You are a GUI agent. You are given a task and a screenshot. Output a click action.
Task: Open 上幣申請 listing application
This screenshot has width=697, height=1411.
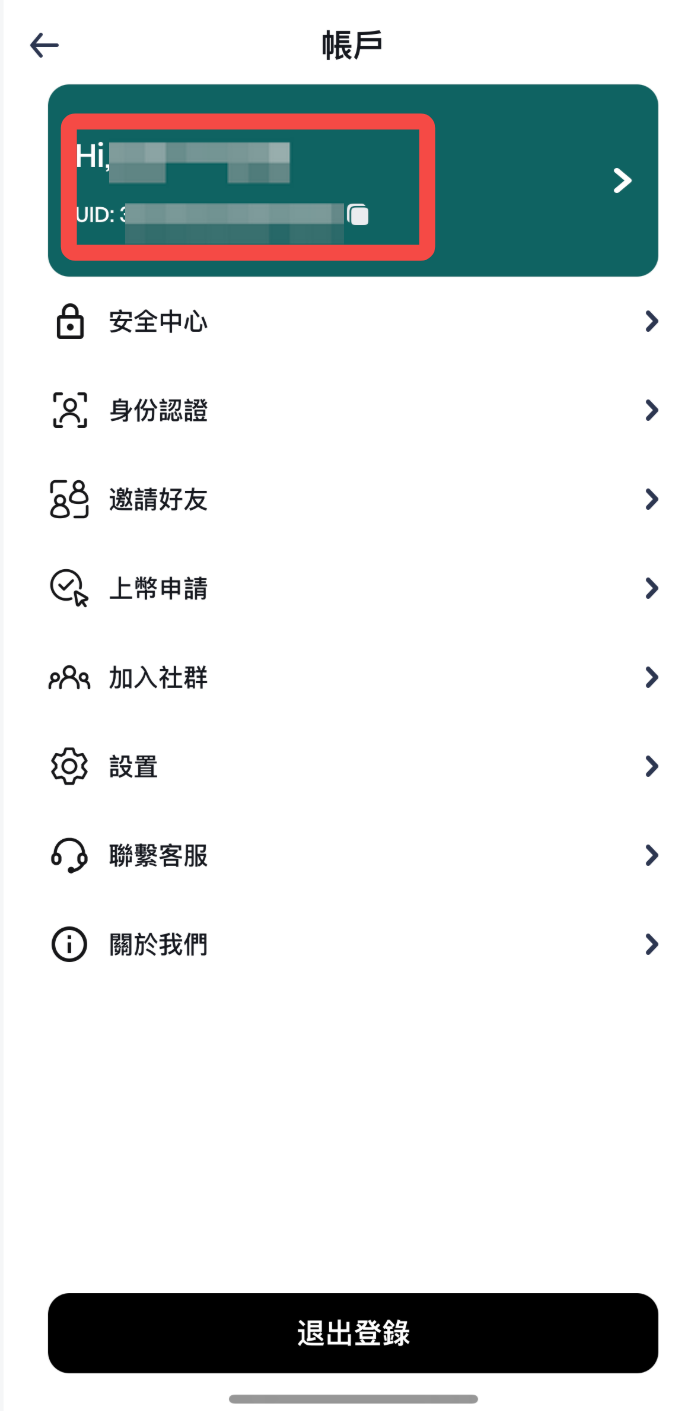click(x=158, y=588)
